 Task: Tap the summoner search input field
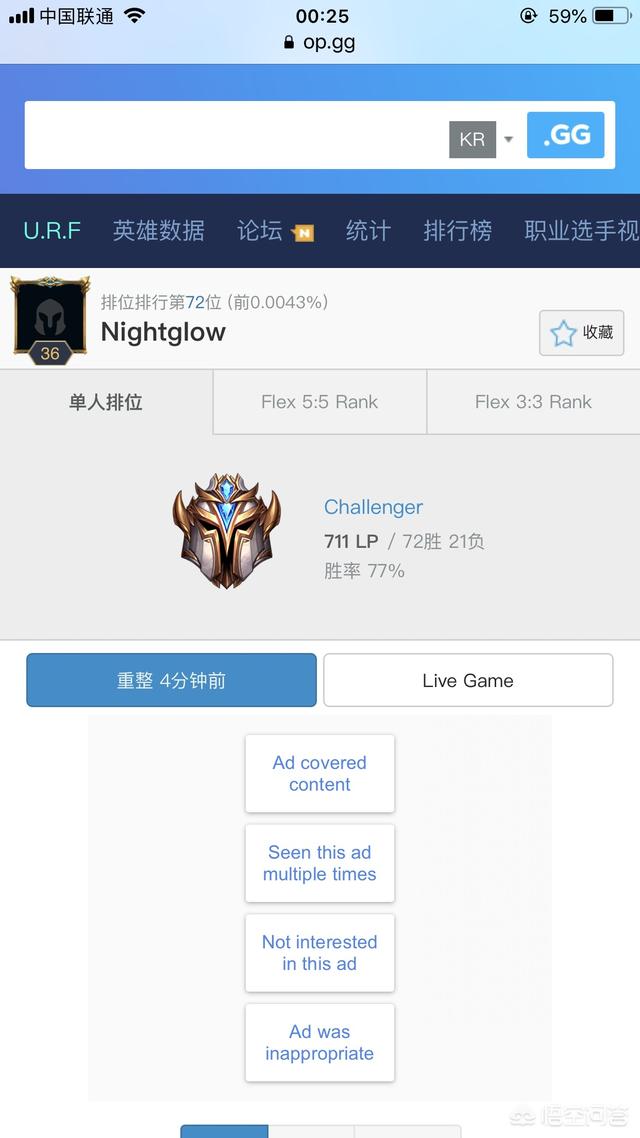pos(236,135)
